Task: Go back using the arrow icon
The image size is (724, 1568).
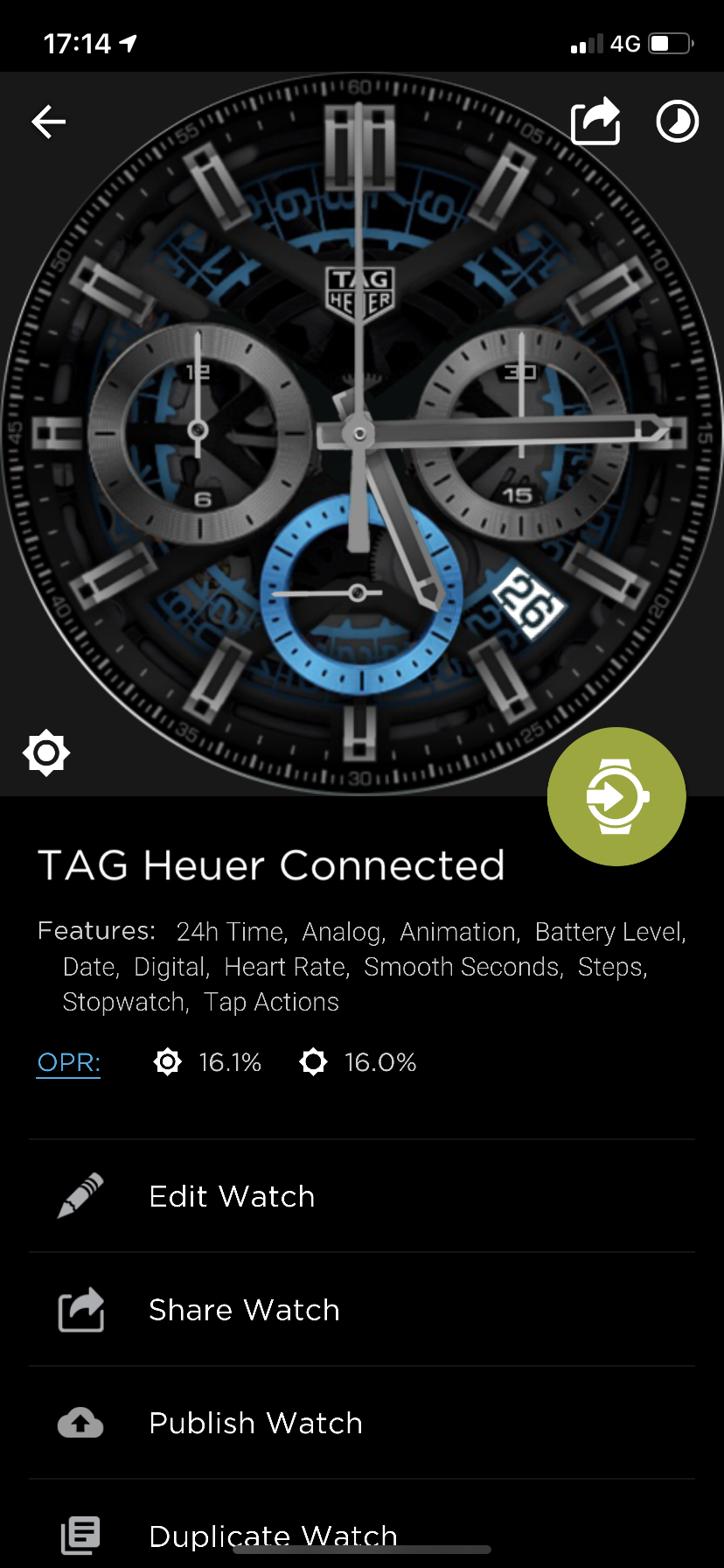Action: point(49,122)
